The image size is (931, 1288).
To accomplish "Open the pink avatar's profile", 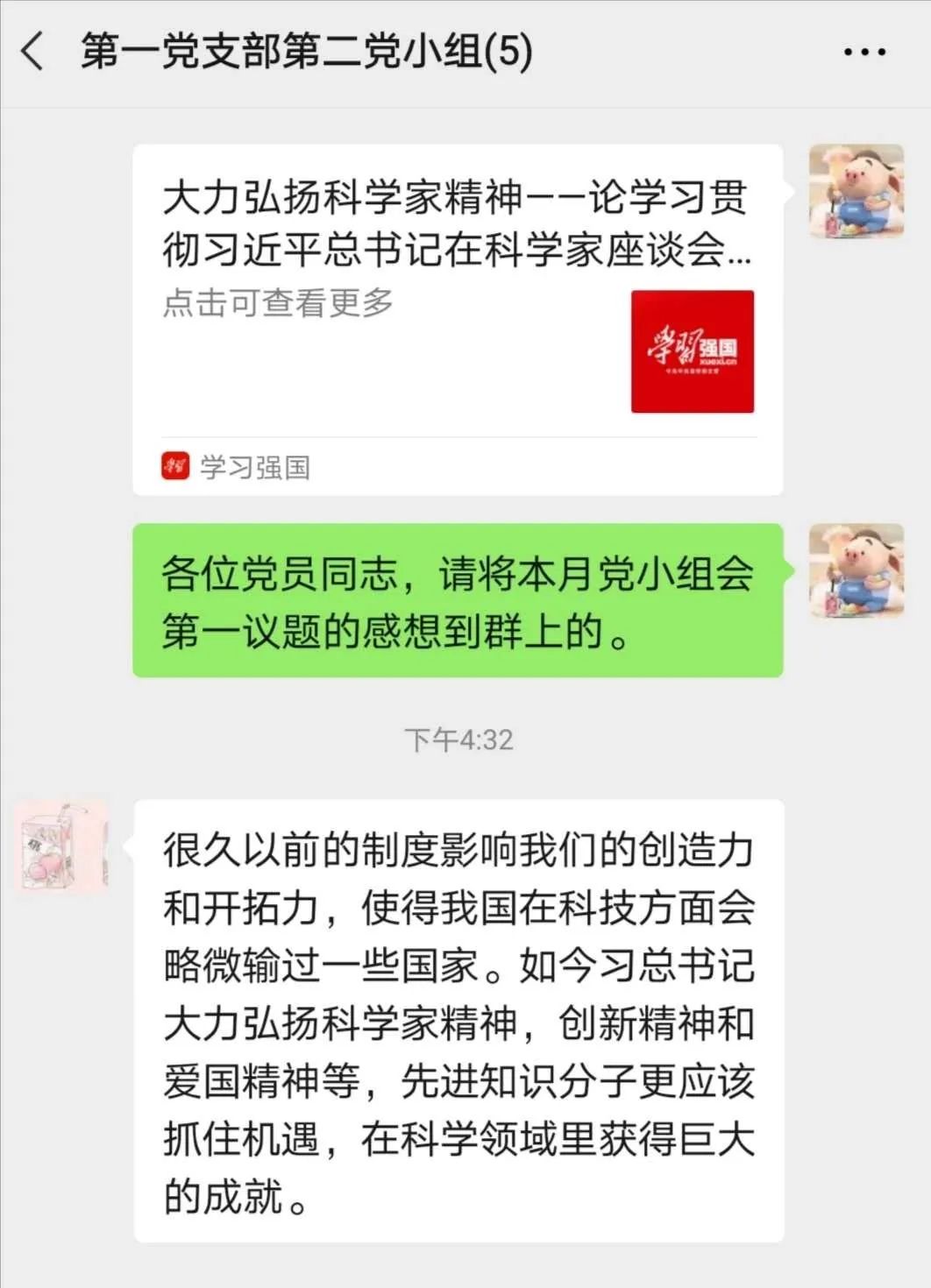I will coord(62,846).
